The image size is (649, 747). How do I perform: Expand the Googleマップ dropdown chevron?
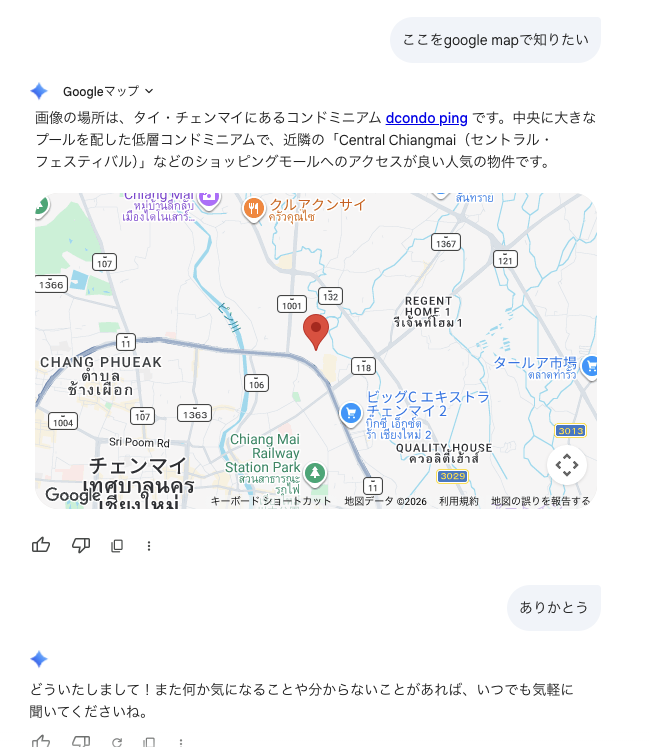(149, 91)
